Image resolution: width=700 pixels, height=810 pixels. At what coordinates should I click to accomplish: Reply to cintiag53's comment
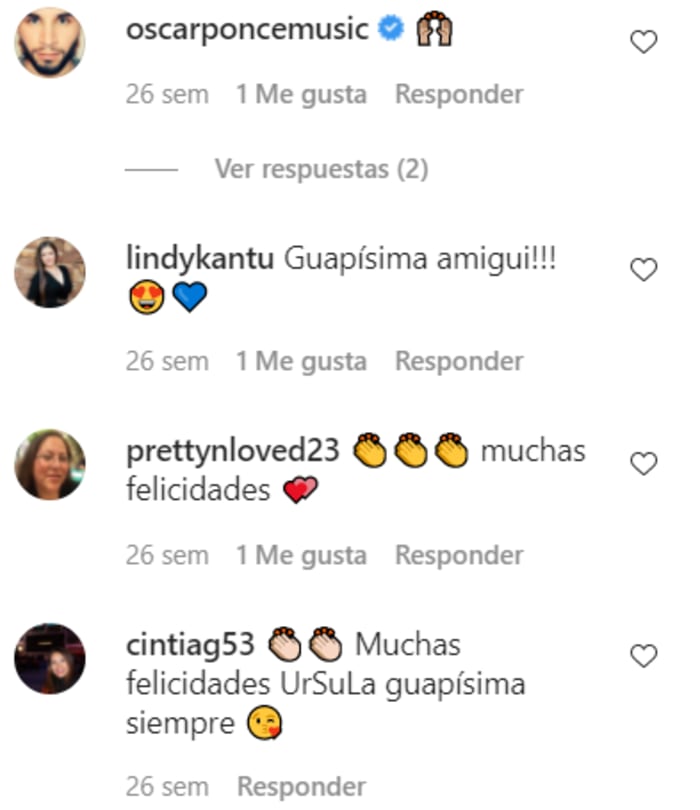click(301, 787)
